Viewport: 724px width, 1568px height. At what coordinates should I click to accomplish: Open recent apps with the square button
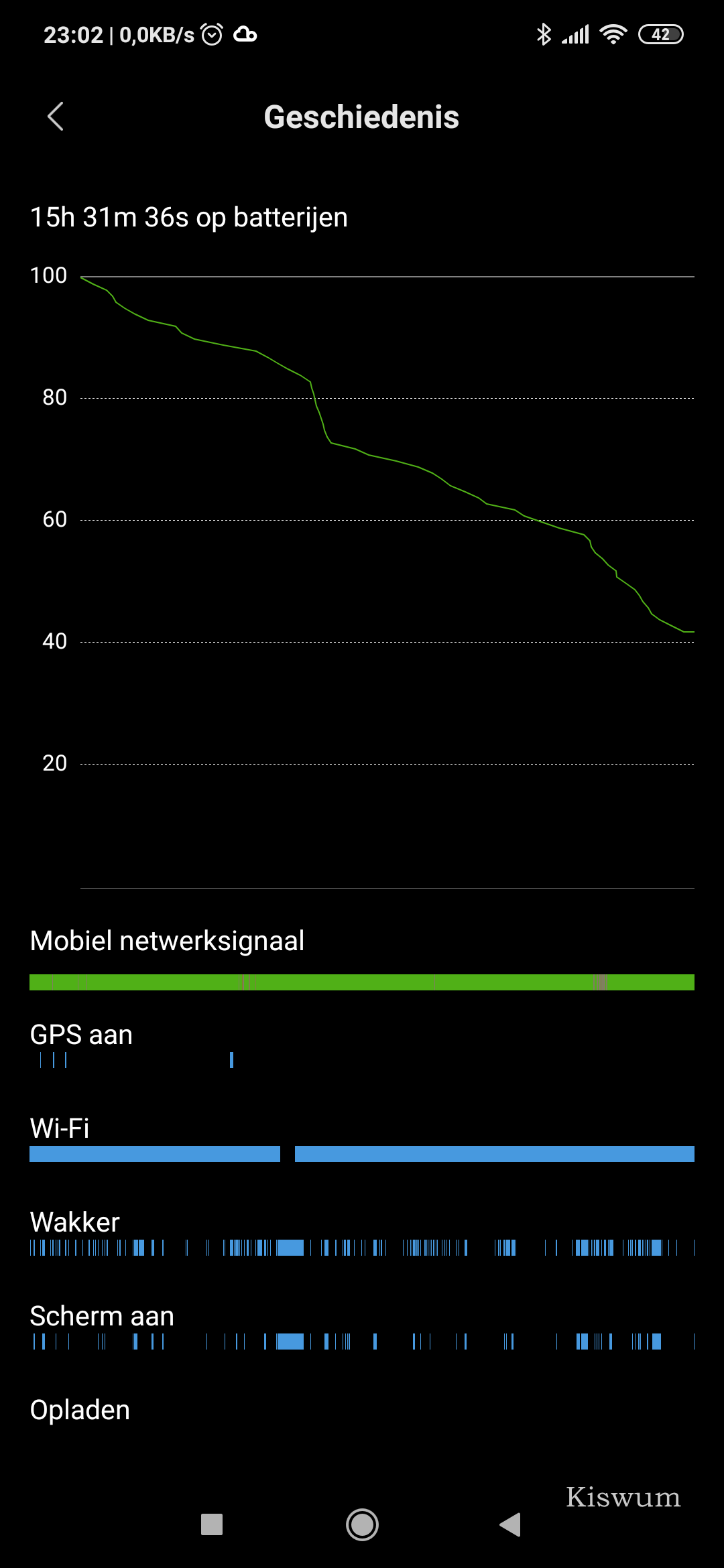(x=212, y=1524)
